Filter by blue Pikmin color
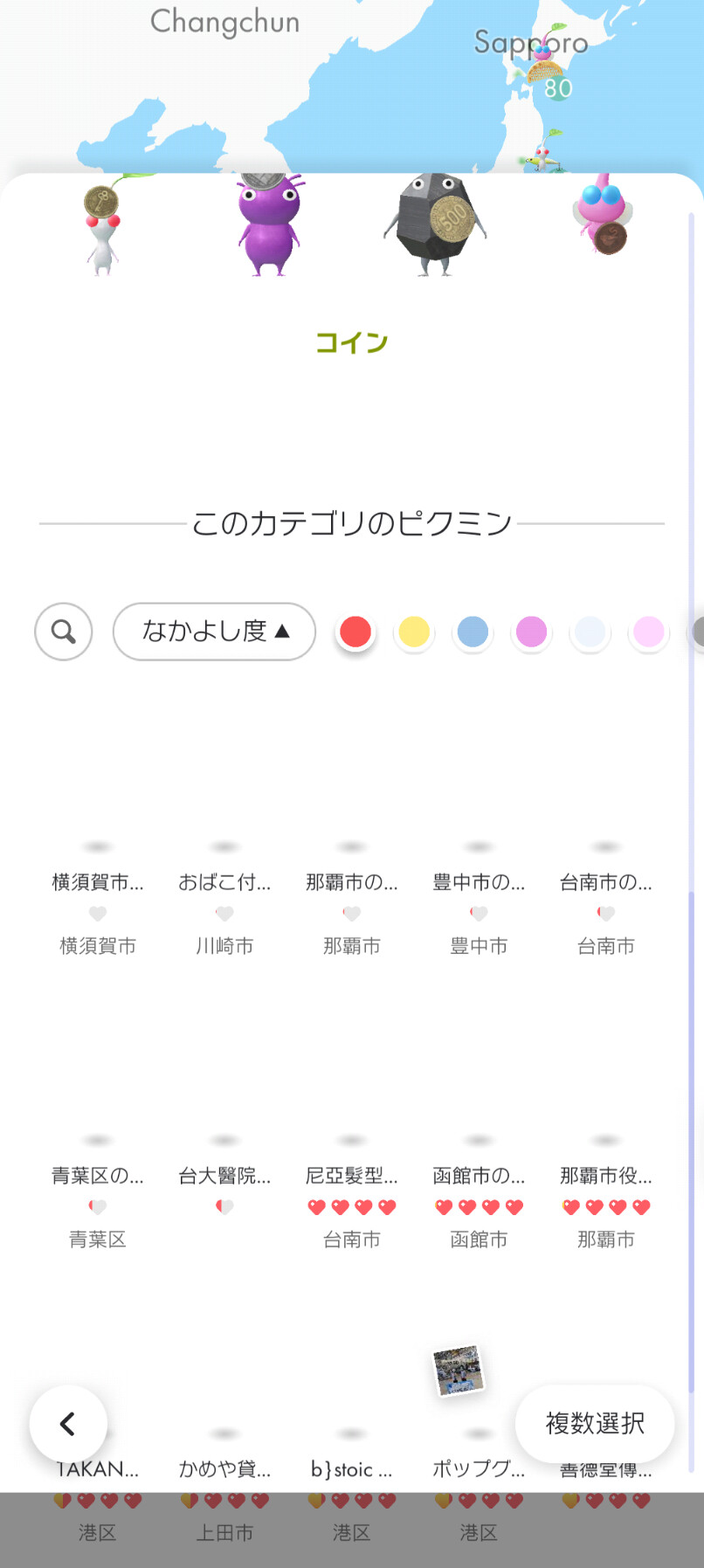Viewport: 704px width, 1568px height. point(473,631)
